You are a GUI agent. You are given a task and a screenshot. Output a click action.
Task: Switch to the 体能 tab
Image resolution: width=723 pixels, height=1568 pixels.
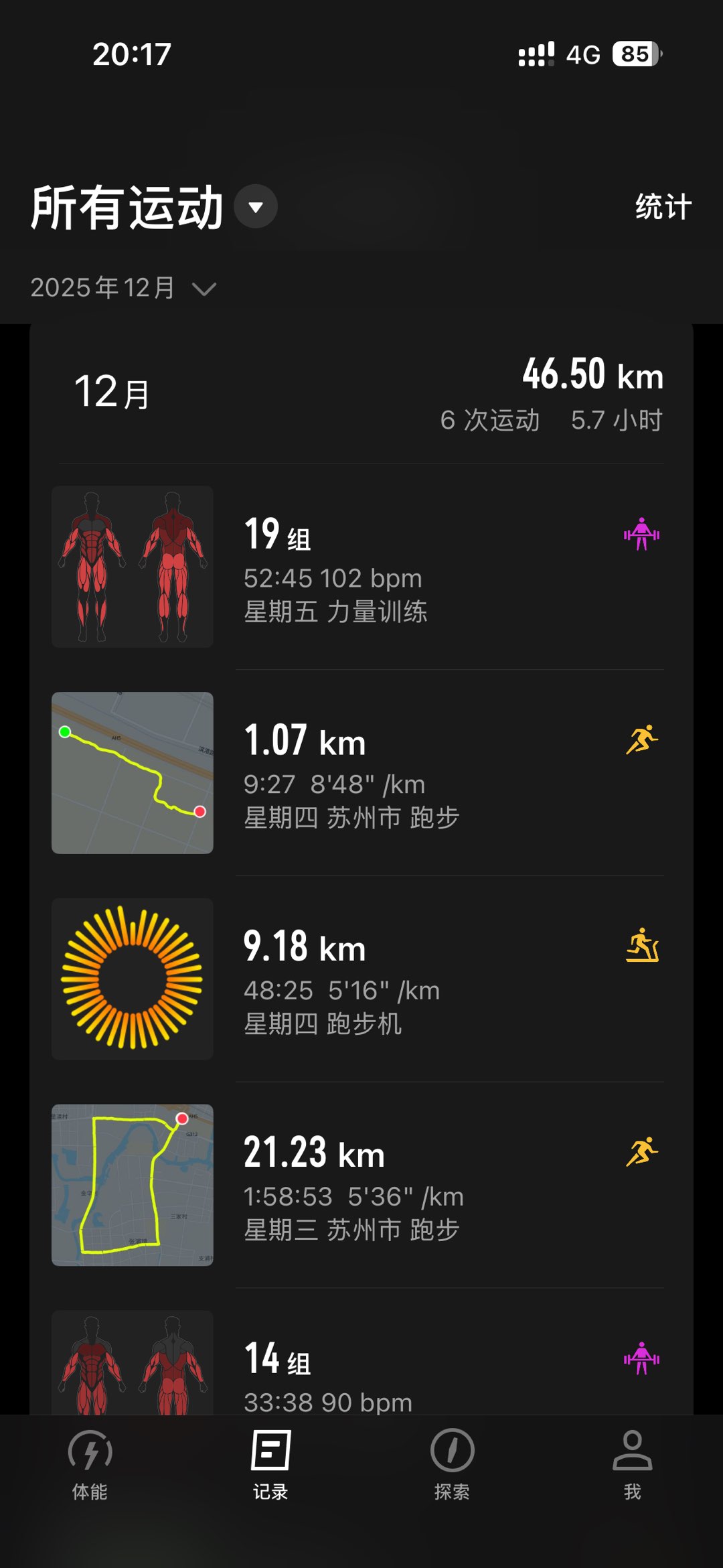pyautogui.click(x=90, y=1464)
